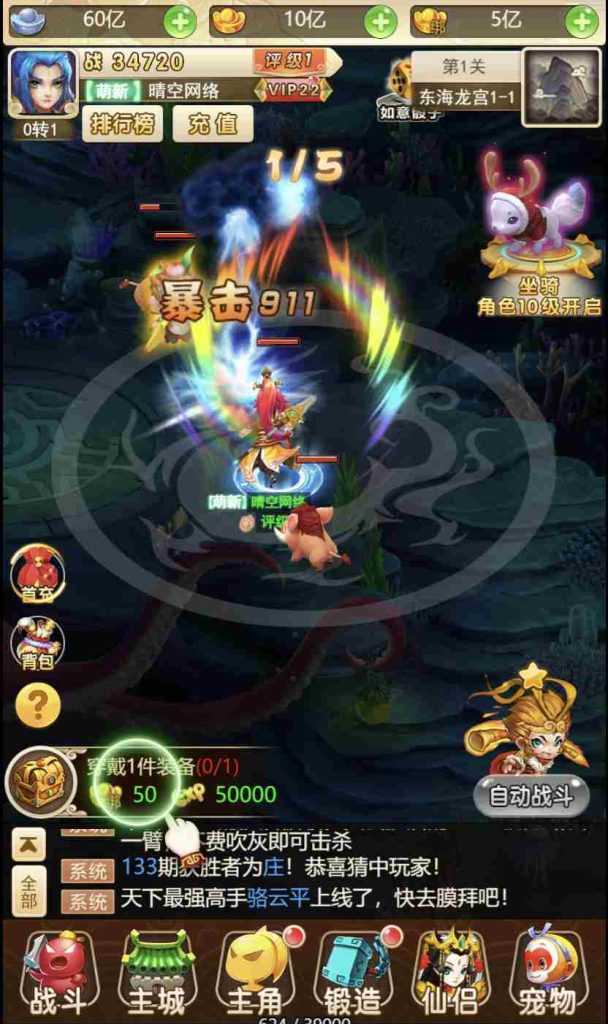Viewport: 608px width, 1024px height.
Task: Open the 背包 backpack
Action: click(x=38, y=642)
